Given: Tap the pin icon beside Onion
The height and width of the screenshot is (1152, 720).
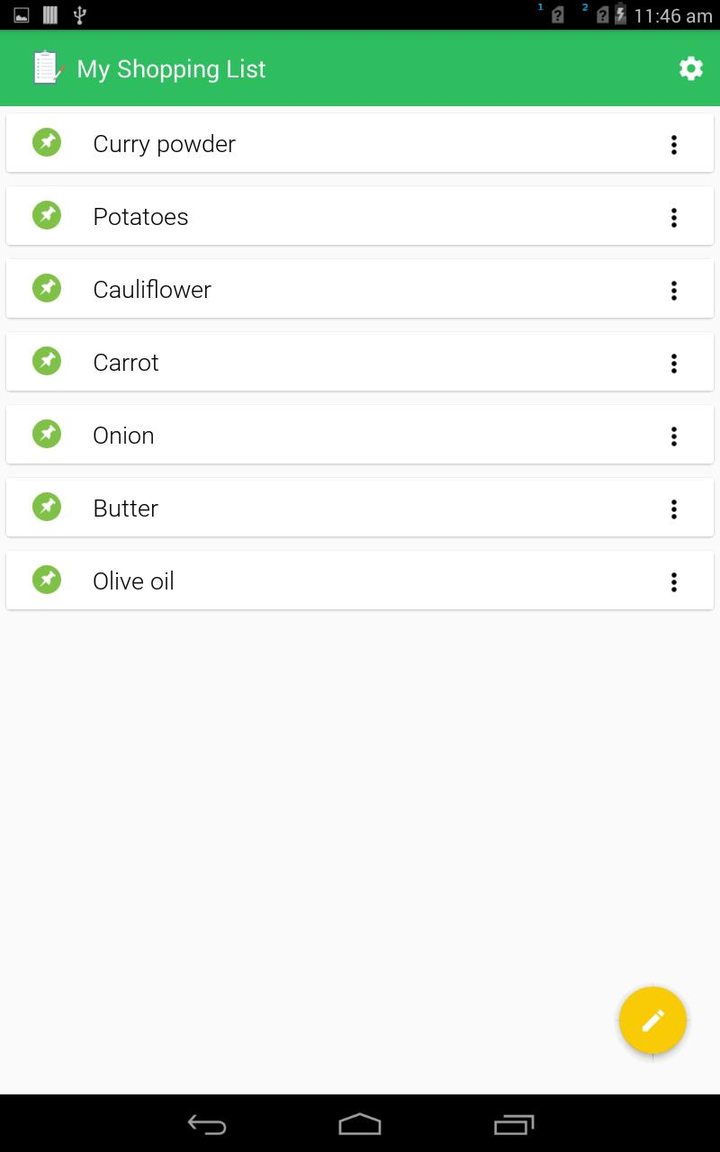Looking at the screenshot, I should tap(46, 433).
